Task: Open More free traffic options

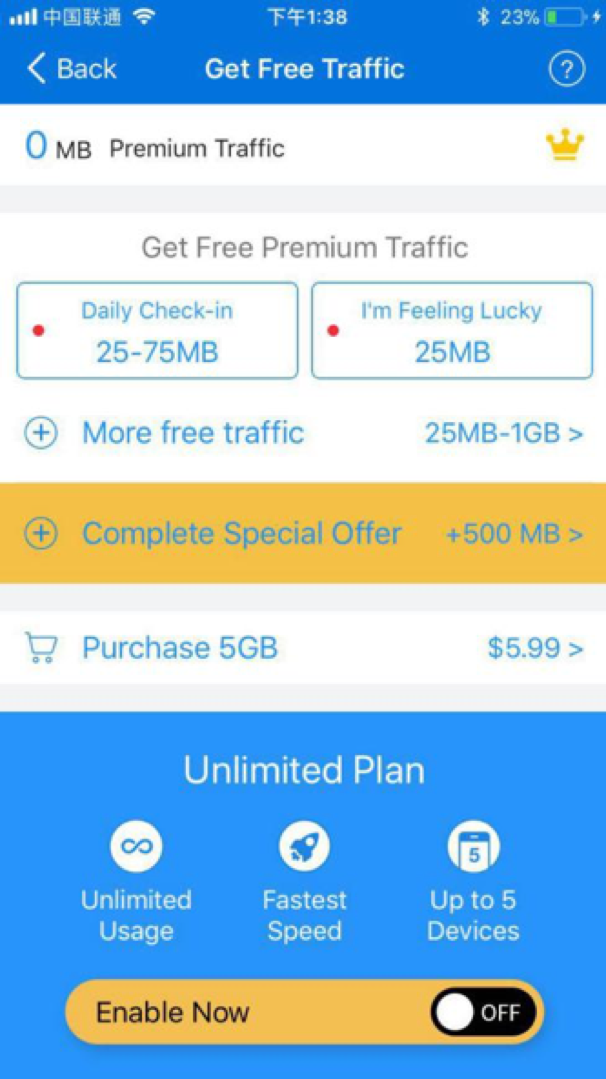Action: (303, 433)
